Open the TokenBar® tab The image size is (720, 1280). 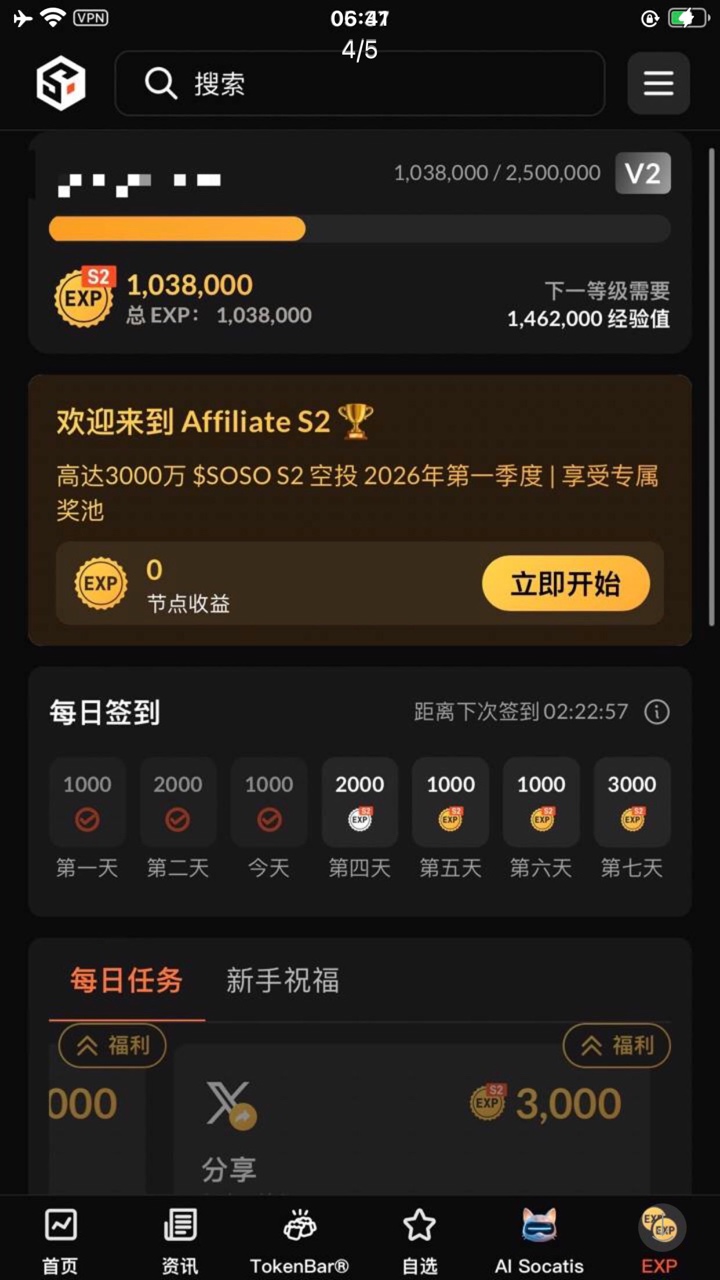click(299, 1240)
